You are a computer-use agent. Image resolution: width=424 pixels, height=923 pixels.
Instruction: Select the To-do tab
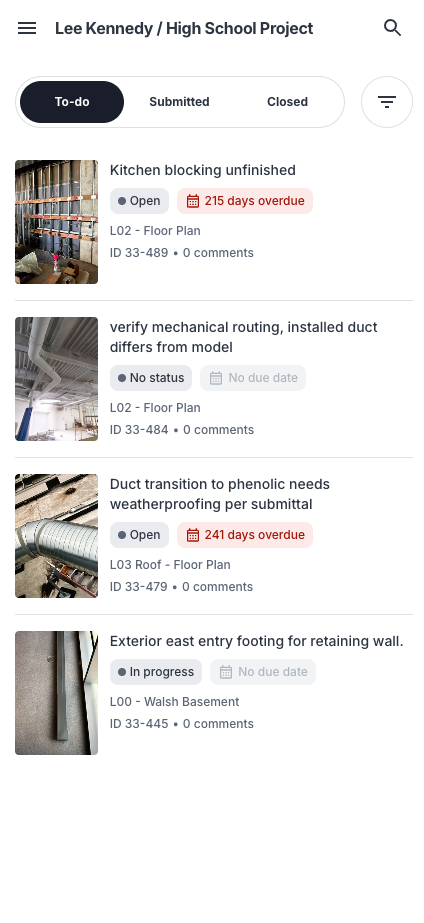click(72, 102)
